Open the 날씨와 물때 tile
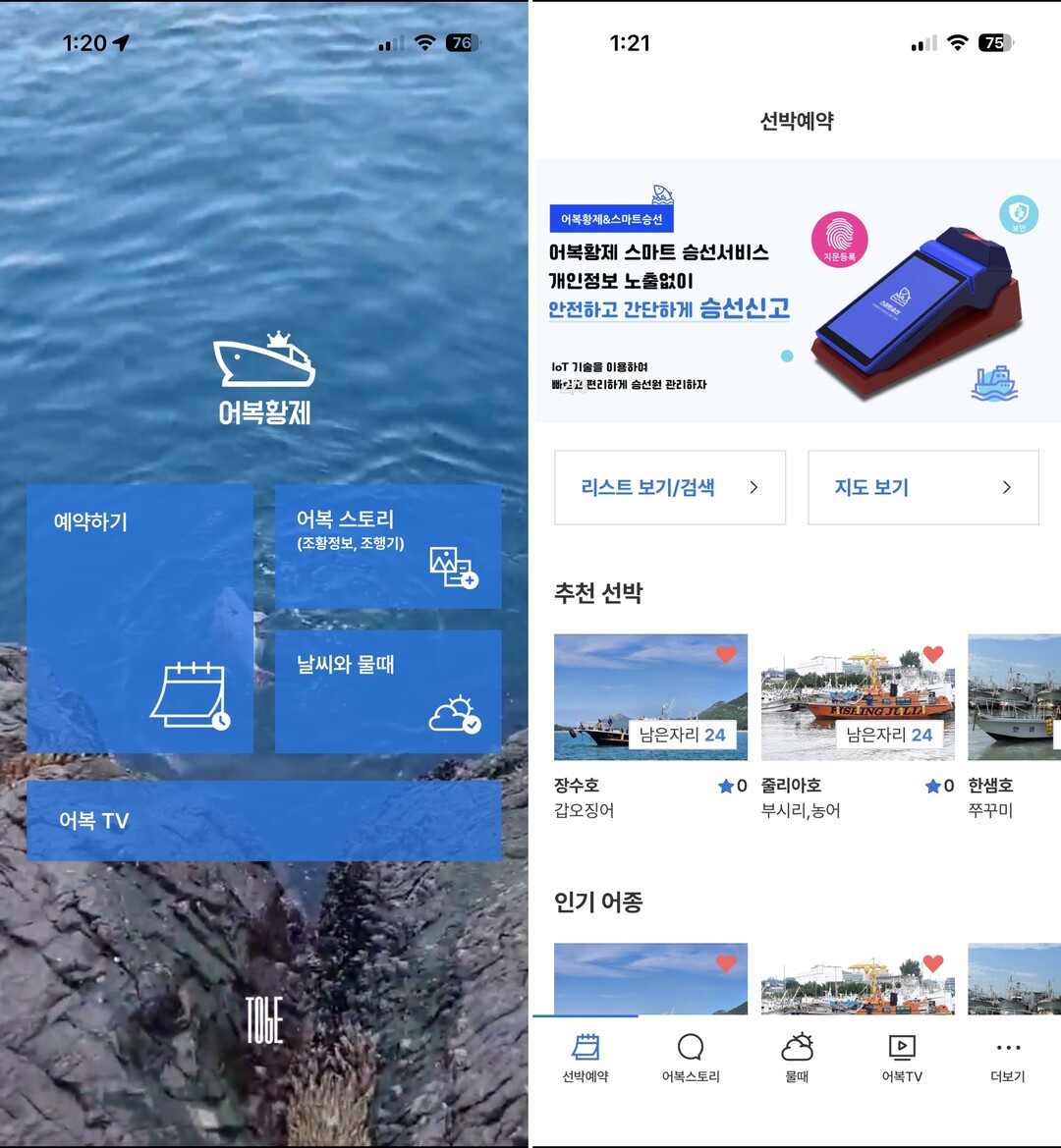This screenshot has height=1148, width=1061. [x=388, y=691]
